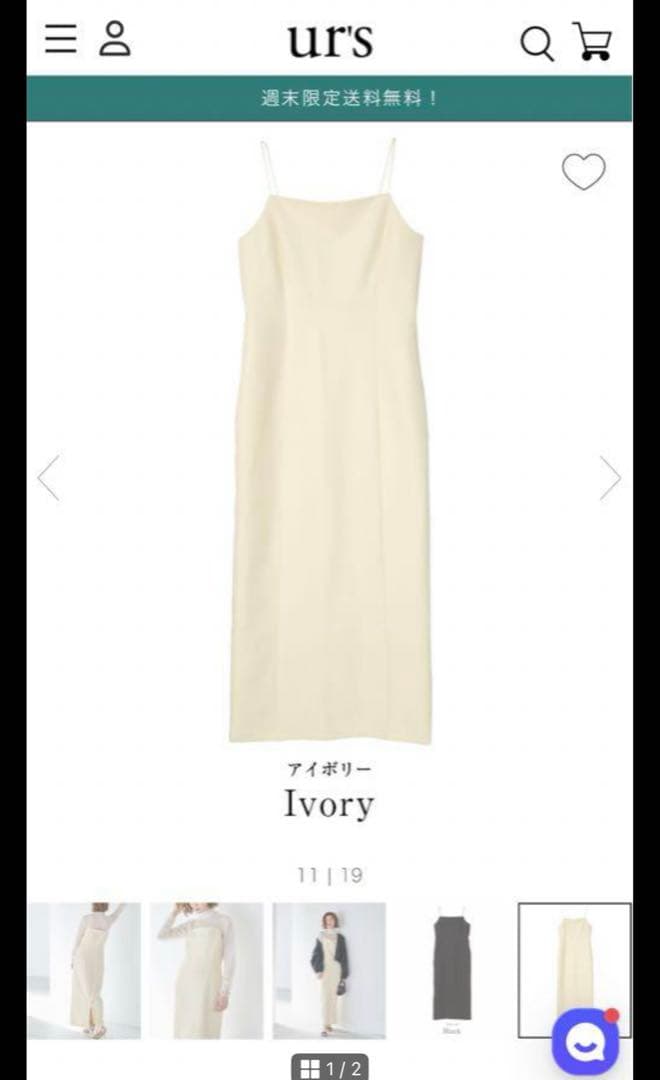Show the previous product image
660x1080 pixels.
pos(49,477)
